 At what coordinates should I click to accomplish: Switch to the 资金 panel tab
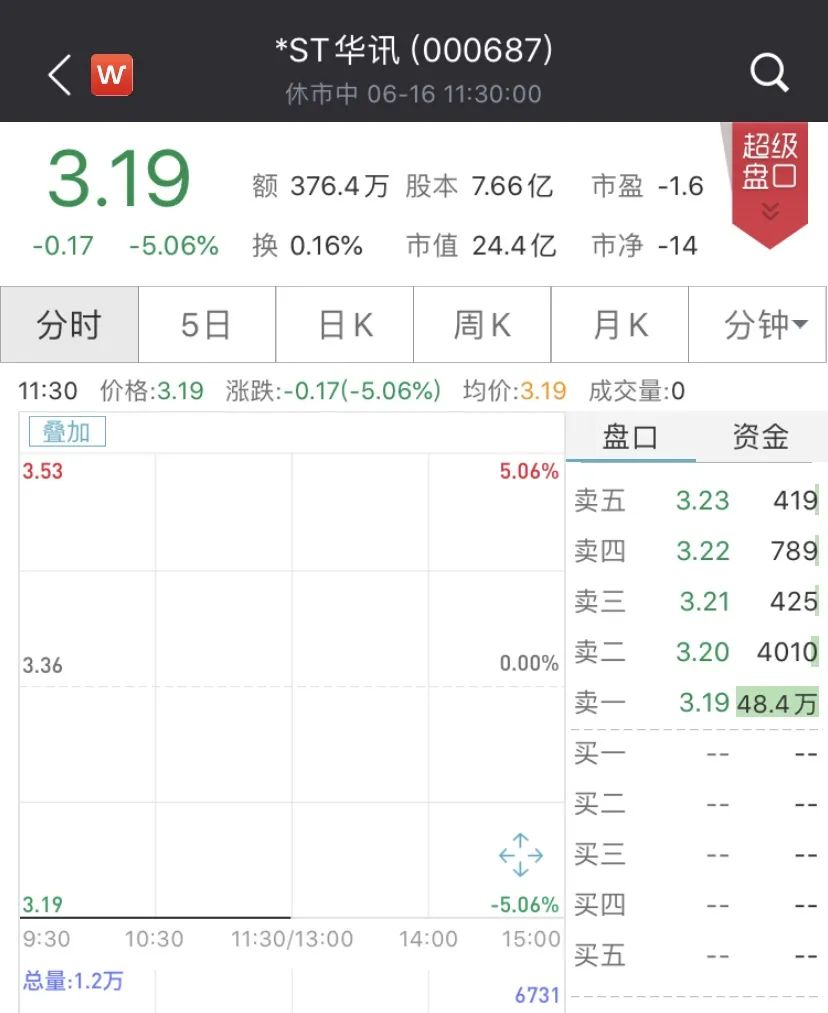(x=760, y=437)
